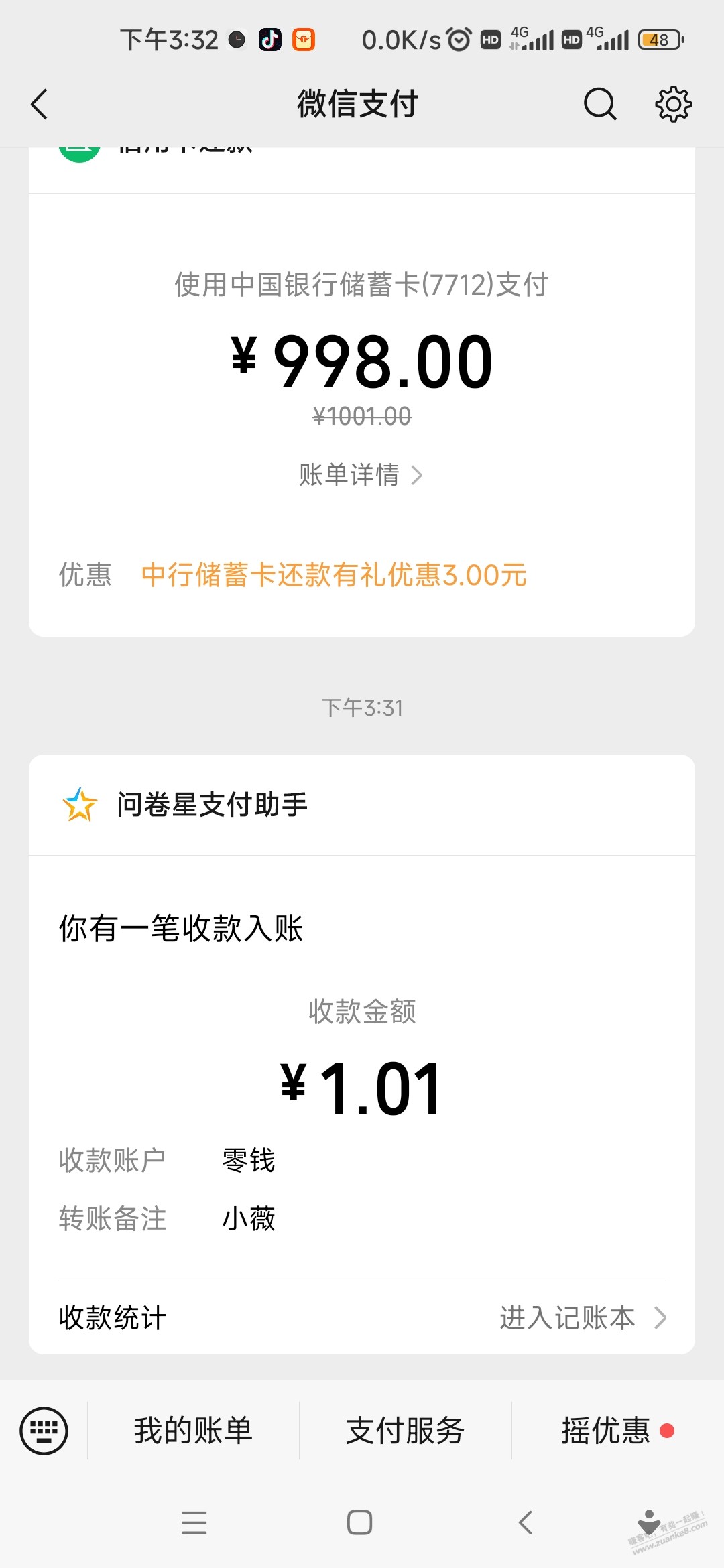Switch to 我的账单 tab
Image resolution: width=724 pixels, height=1568 pixels.
tap(192, 1429)
